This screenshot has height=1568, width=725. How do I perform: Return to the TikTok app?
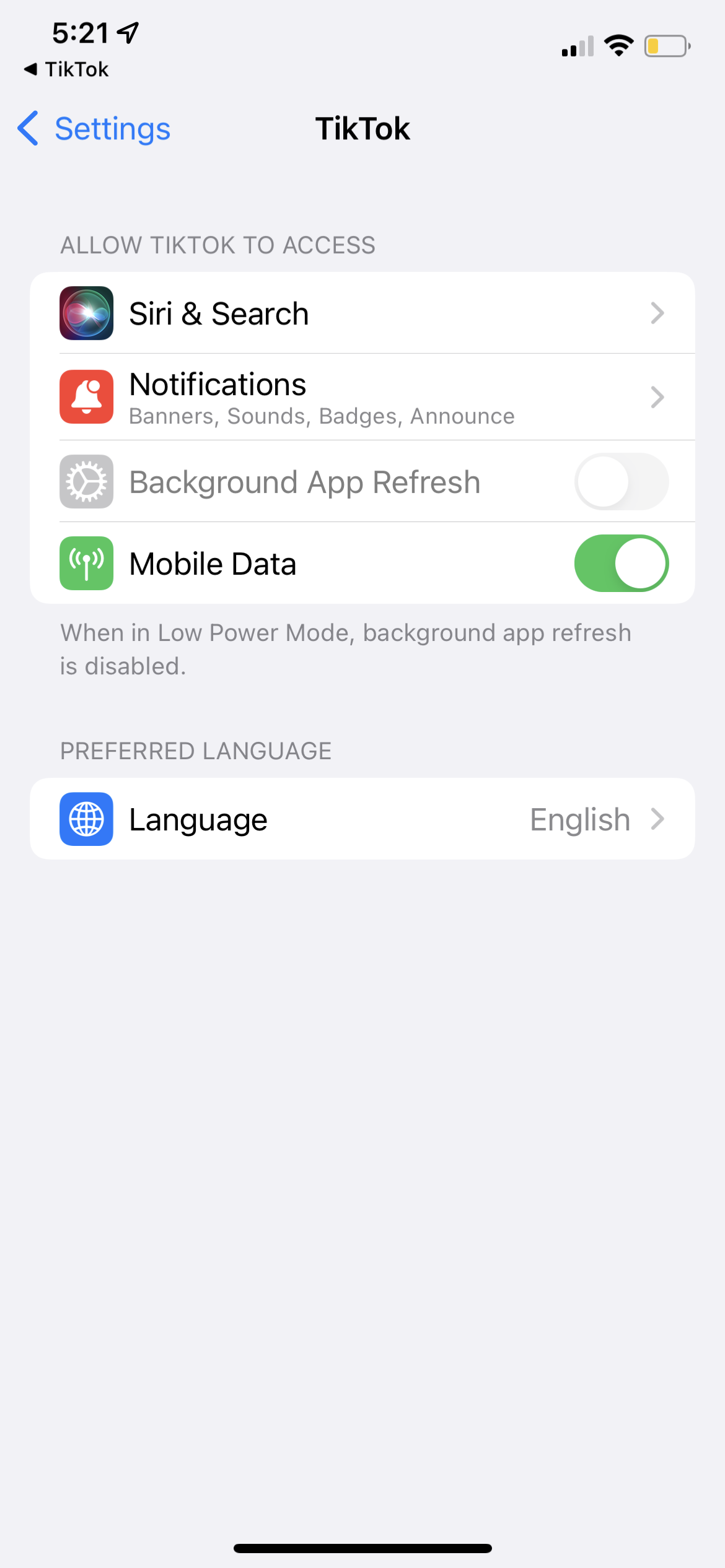point(66,69)
